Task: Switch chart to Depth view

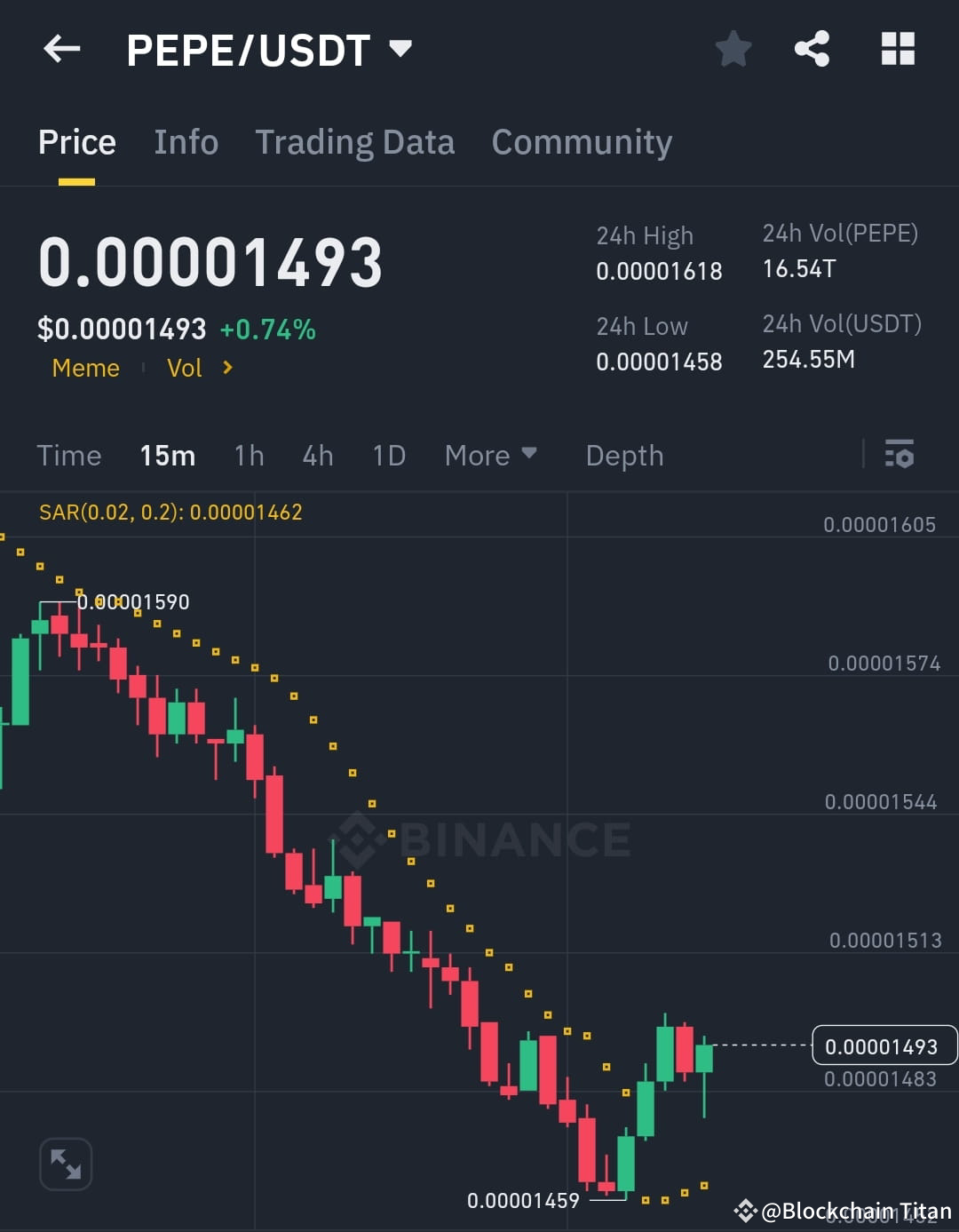Action: point(624,455)
